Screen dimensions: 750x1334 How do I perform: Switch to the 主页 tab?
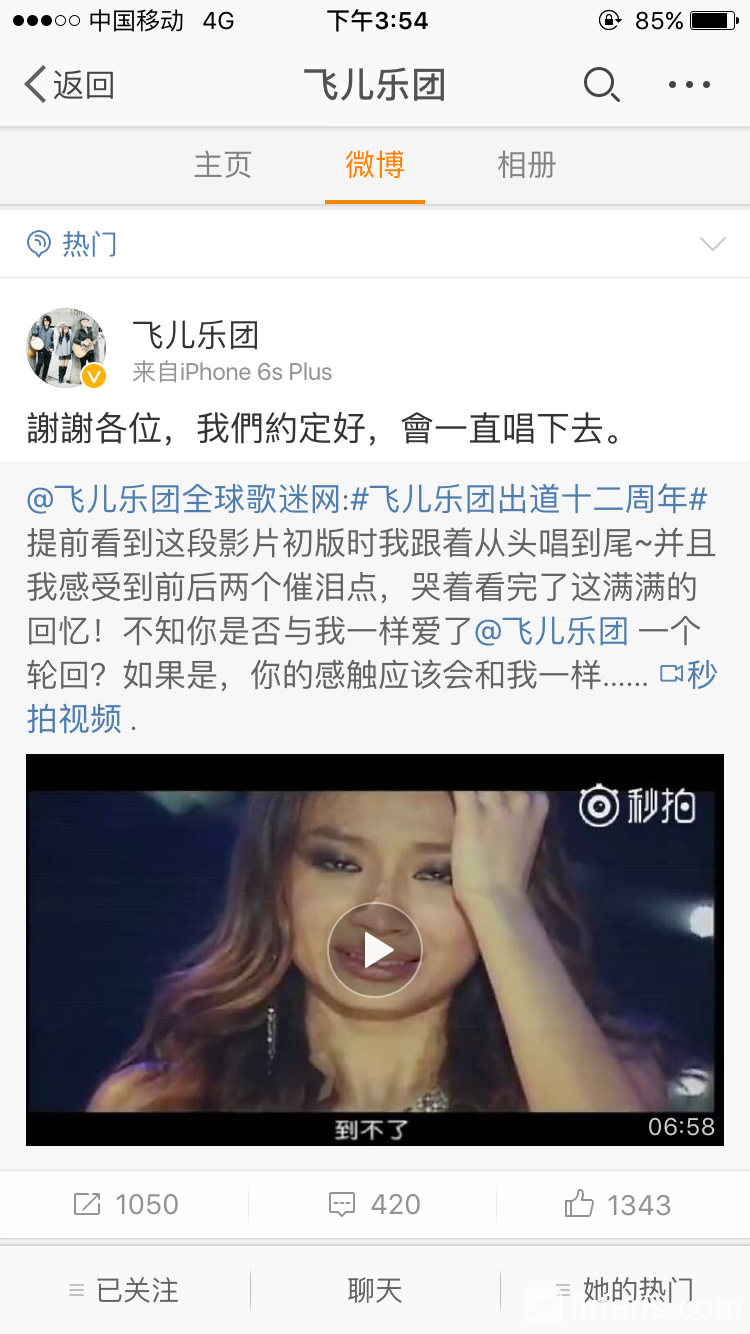[222, 164]
